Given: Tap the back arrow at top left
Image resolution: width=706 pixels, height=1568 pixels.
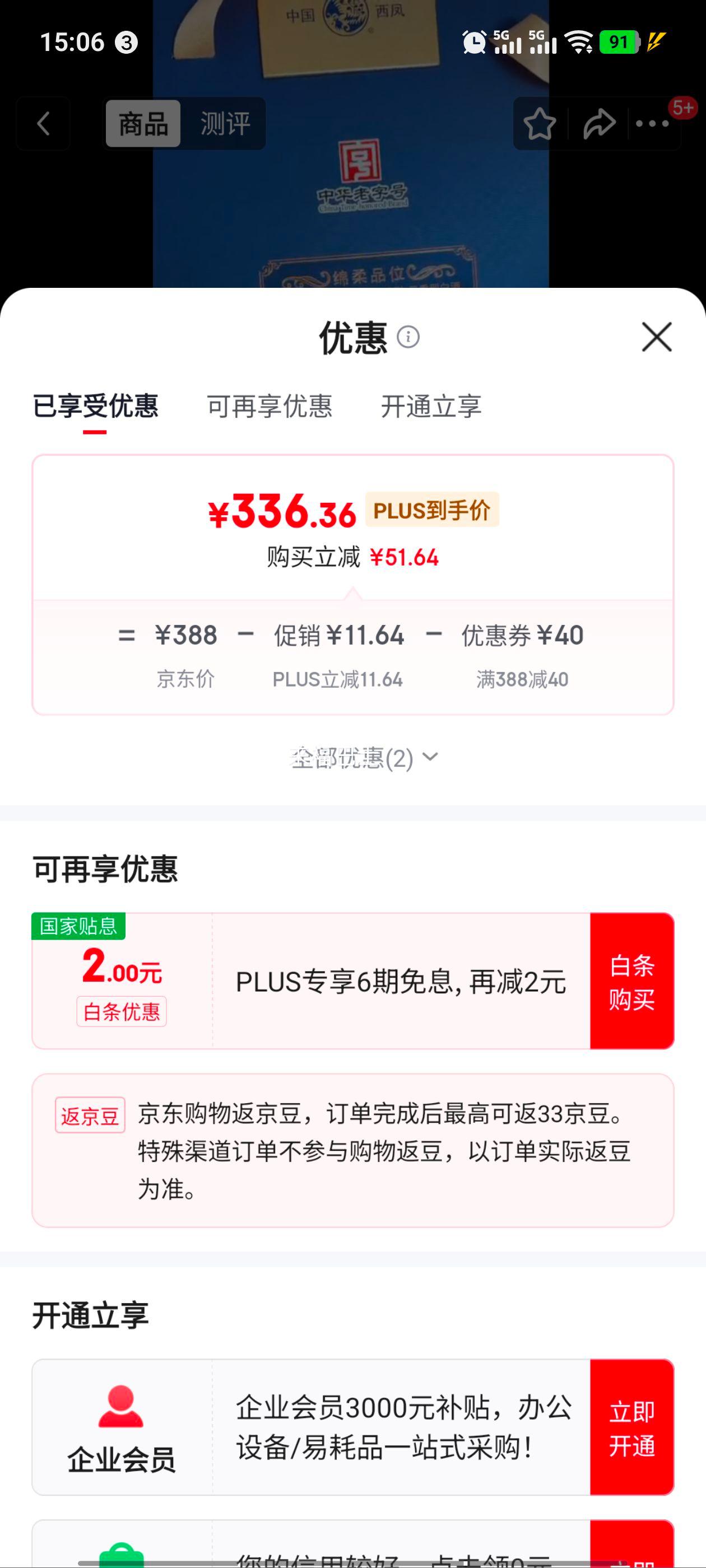Looking at the screenshot, I should tap(43, 124).
